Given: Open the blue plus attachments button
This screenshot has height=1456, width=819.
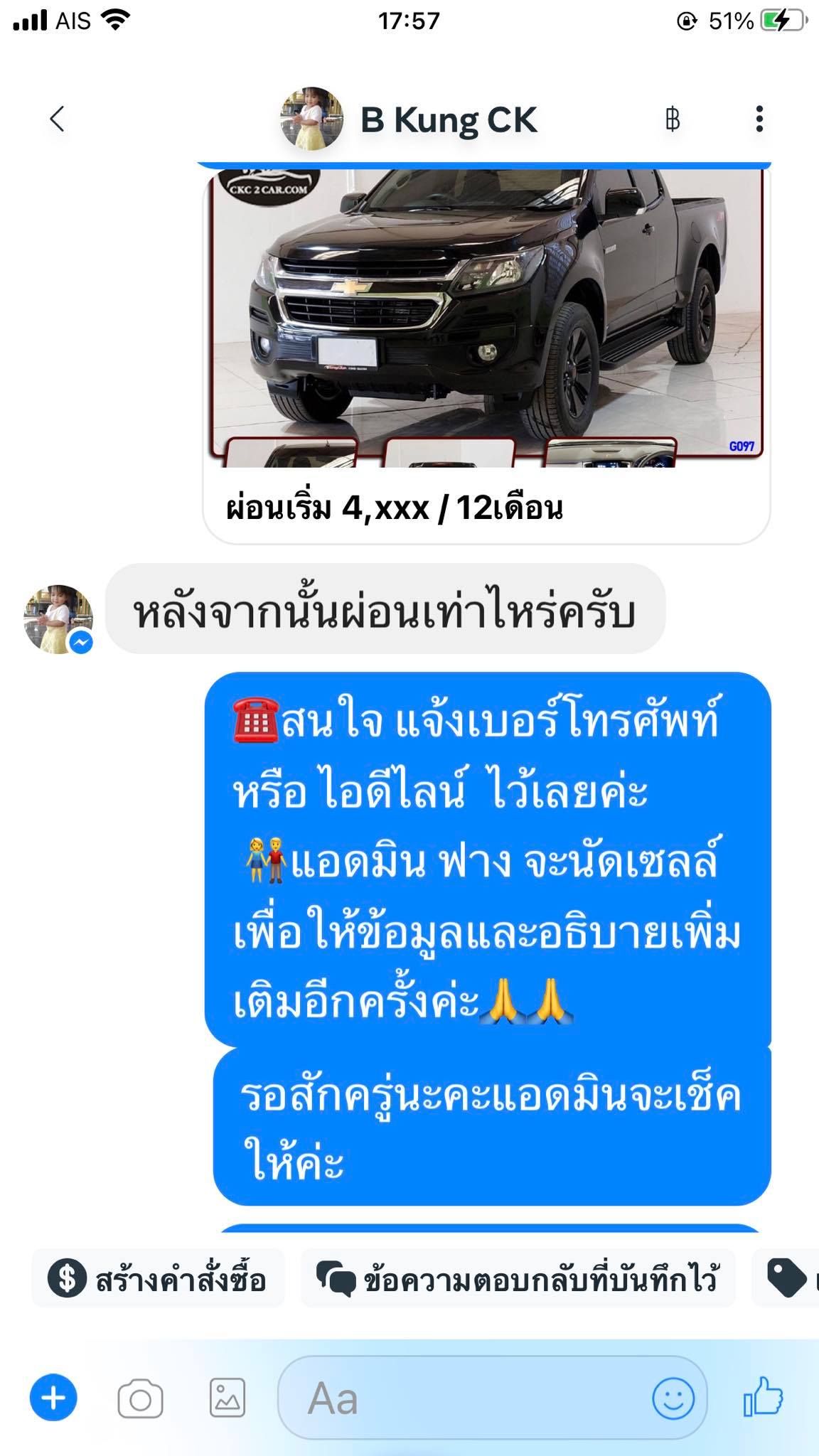Looking at the screenshot, I should (x=53, y=1398).
